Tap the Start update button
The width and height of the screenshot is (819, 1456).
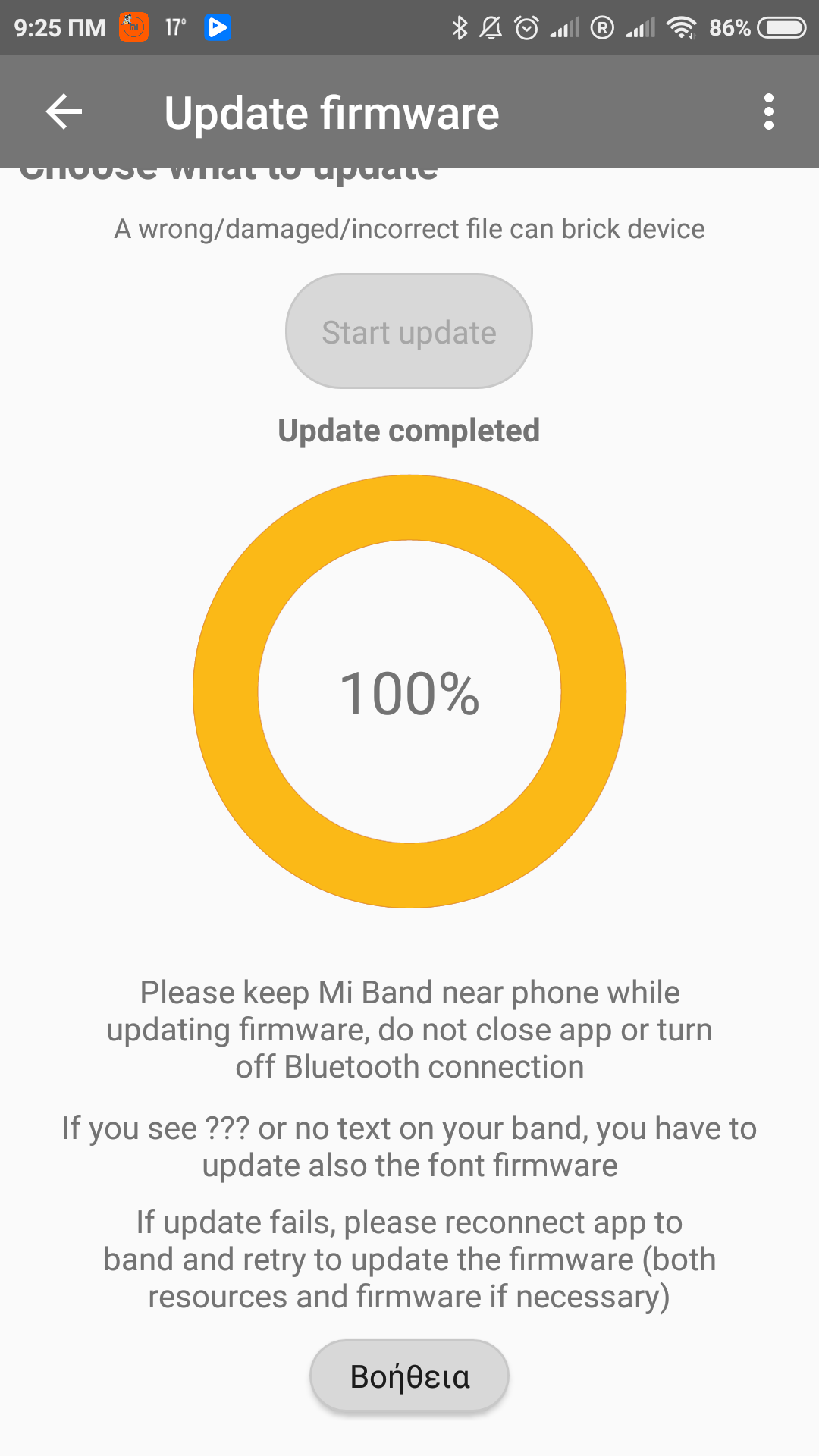[409, 331]
